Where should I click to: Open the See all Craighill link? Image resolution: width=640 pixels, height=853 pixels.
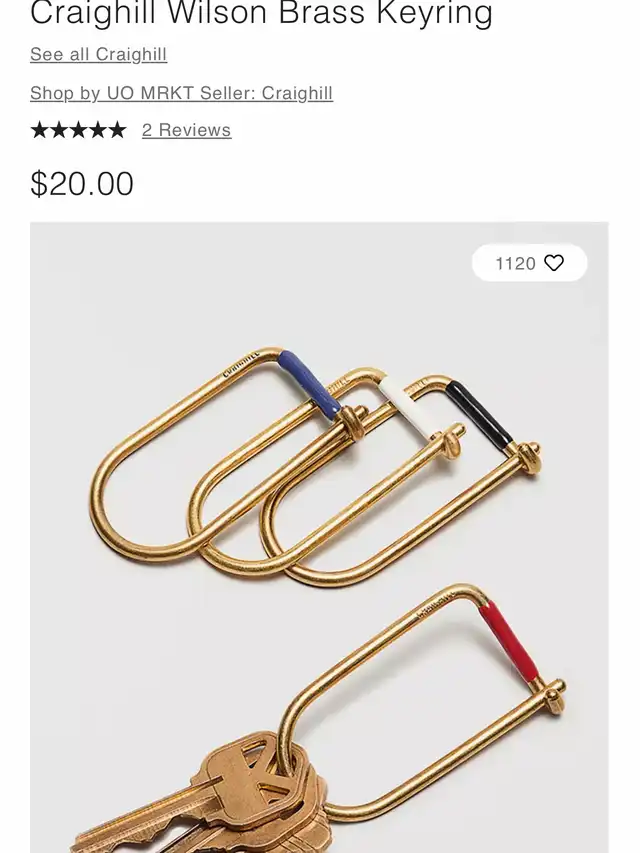coord(98,54)
